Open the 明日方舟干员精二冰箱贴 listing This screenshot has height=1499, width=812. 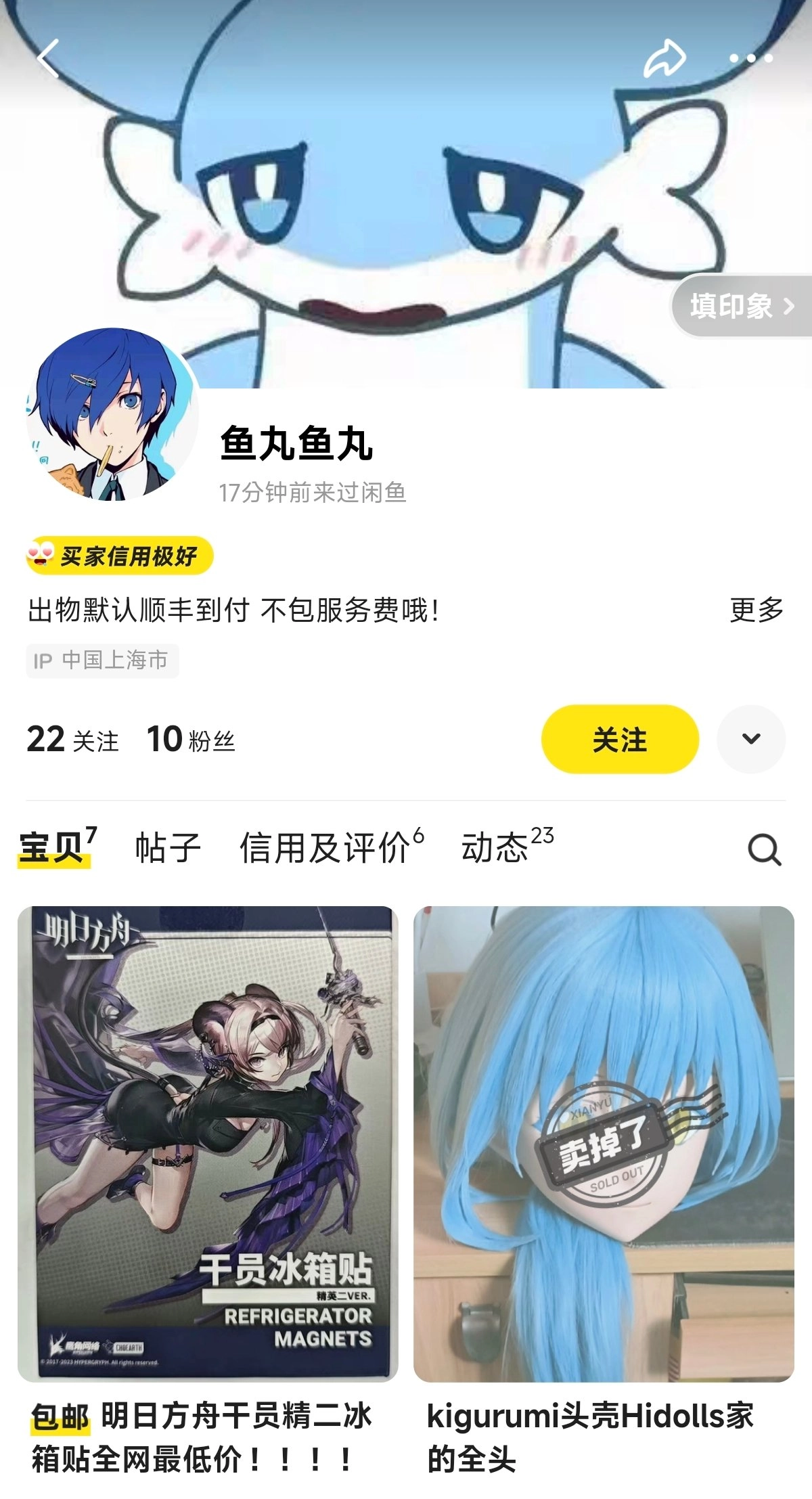(208, 1145)
